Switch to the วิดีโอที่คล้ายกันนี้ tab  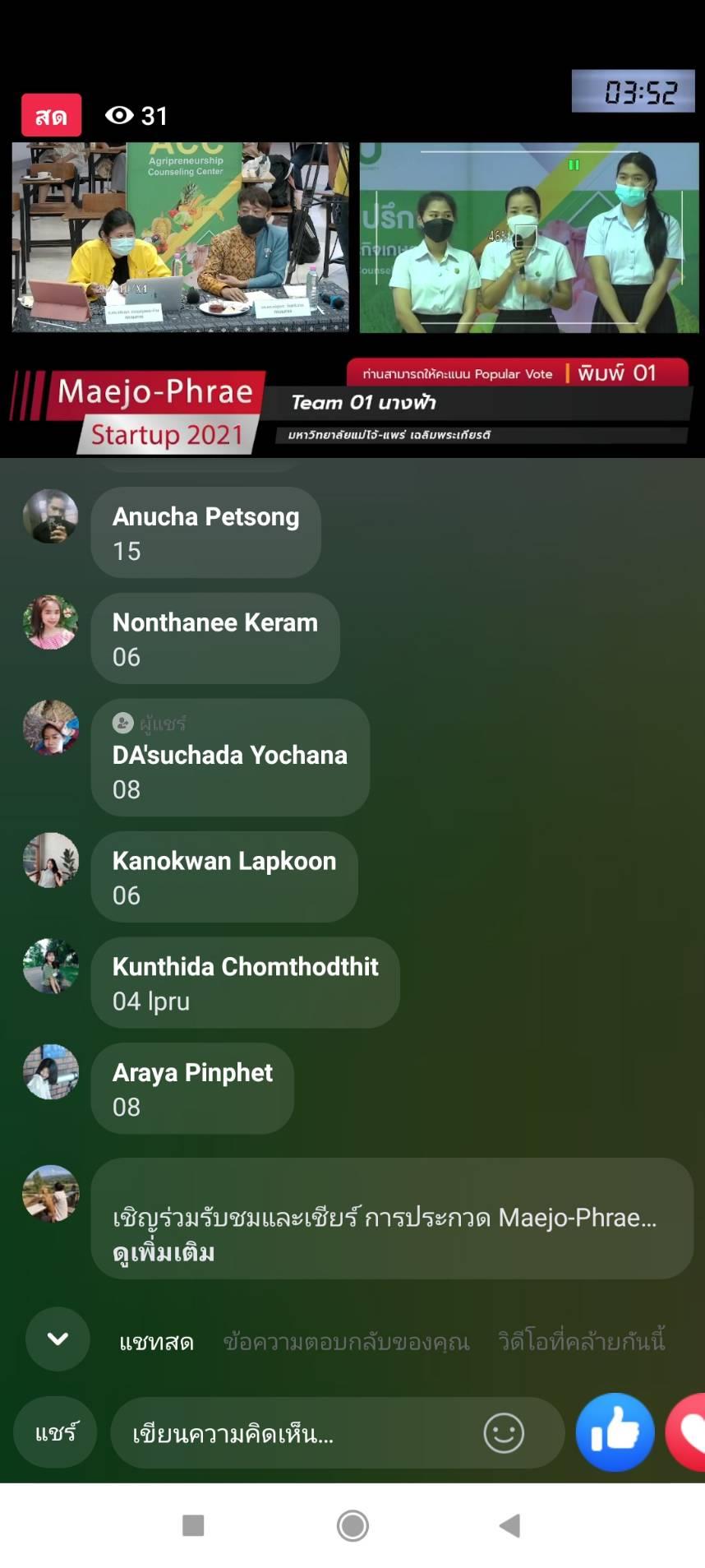click(582, 1343)
